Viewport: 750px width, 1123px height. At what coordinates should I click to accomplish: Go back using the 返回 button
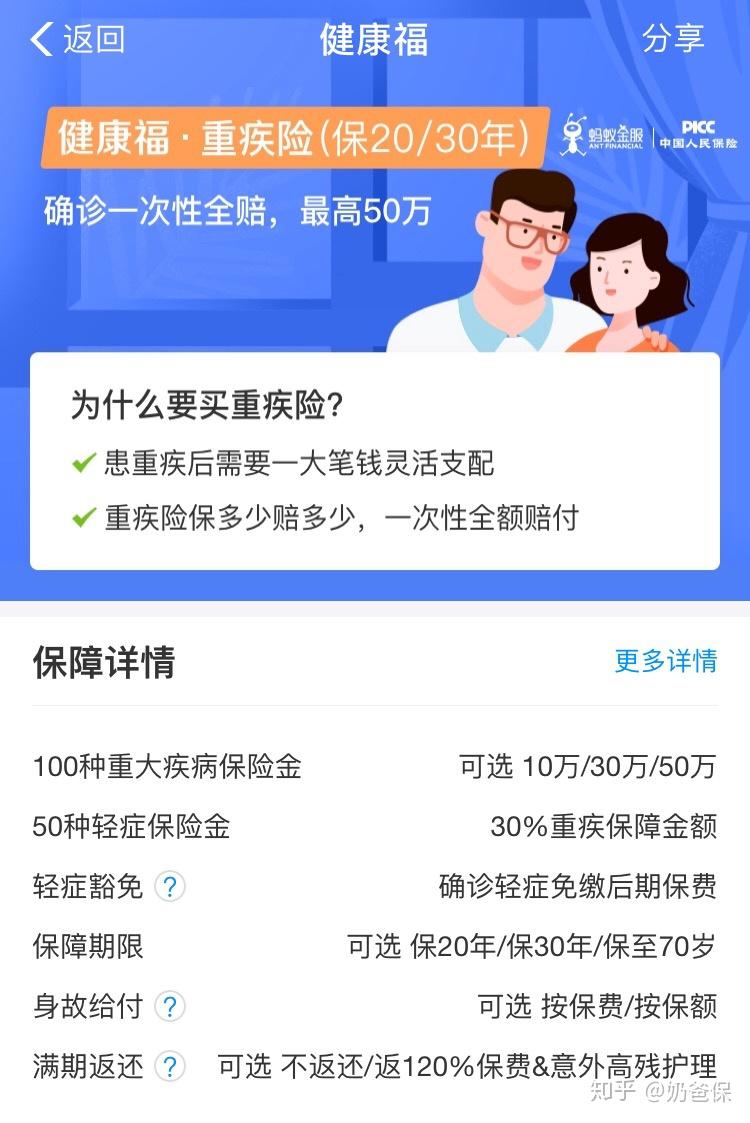tap(78, 40)
